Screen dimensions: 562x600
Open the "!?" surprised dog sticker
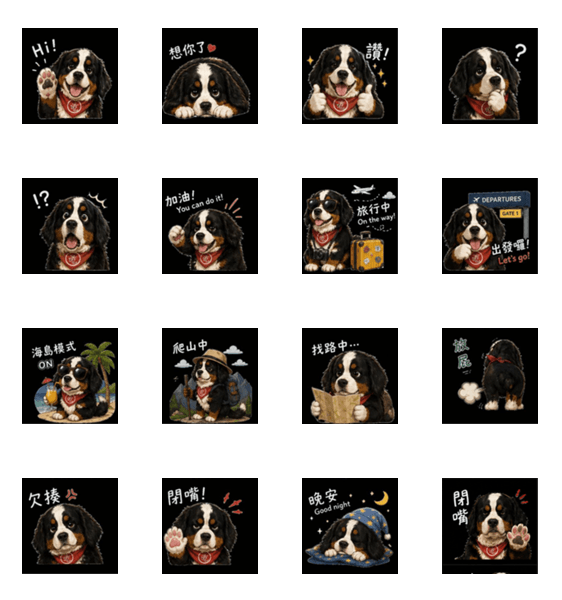(70, 226)
